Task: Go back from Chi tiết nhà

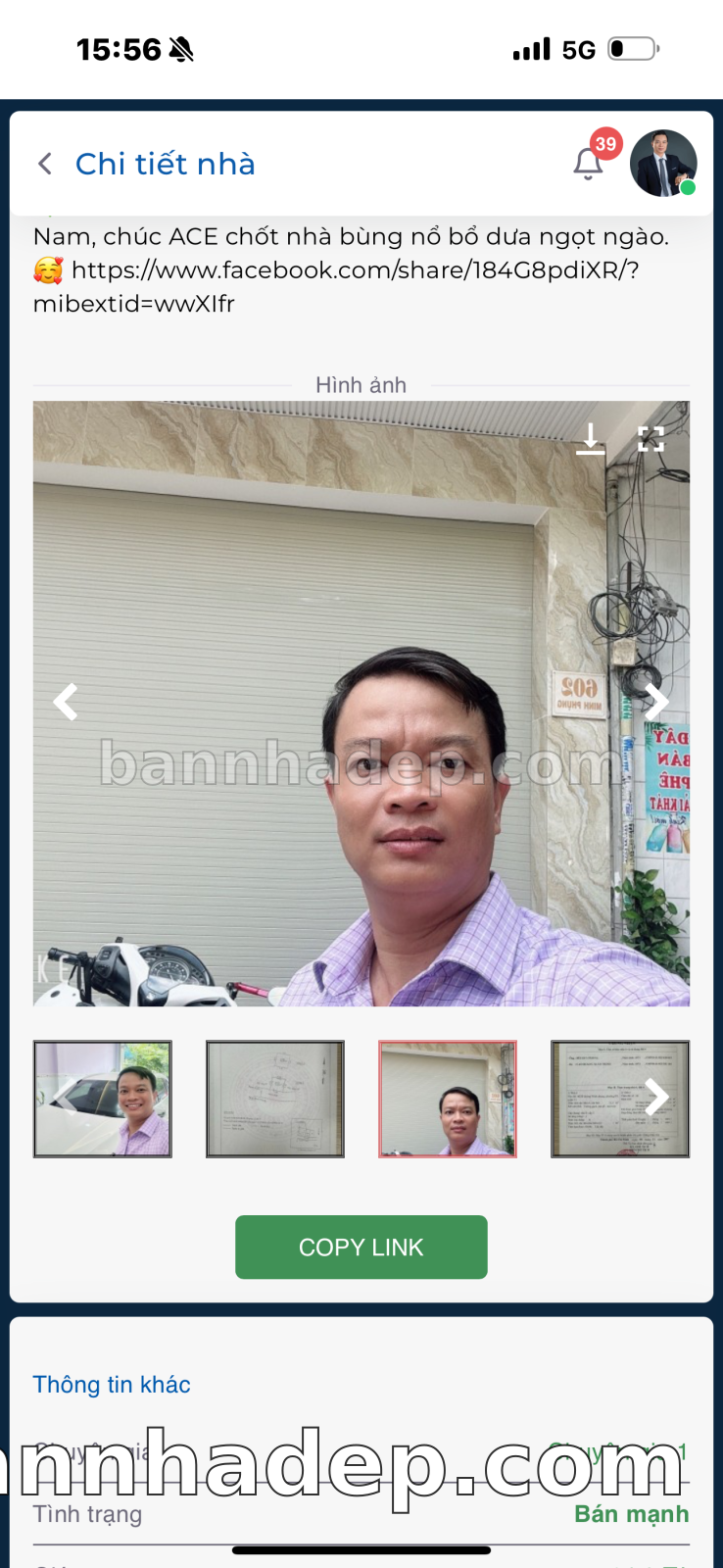Action: pyautogui.click(x=45, y=164)
